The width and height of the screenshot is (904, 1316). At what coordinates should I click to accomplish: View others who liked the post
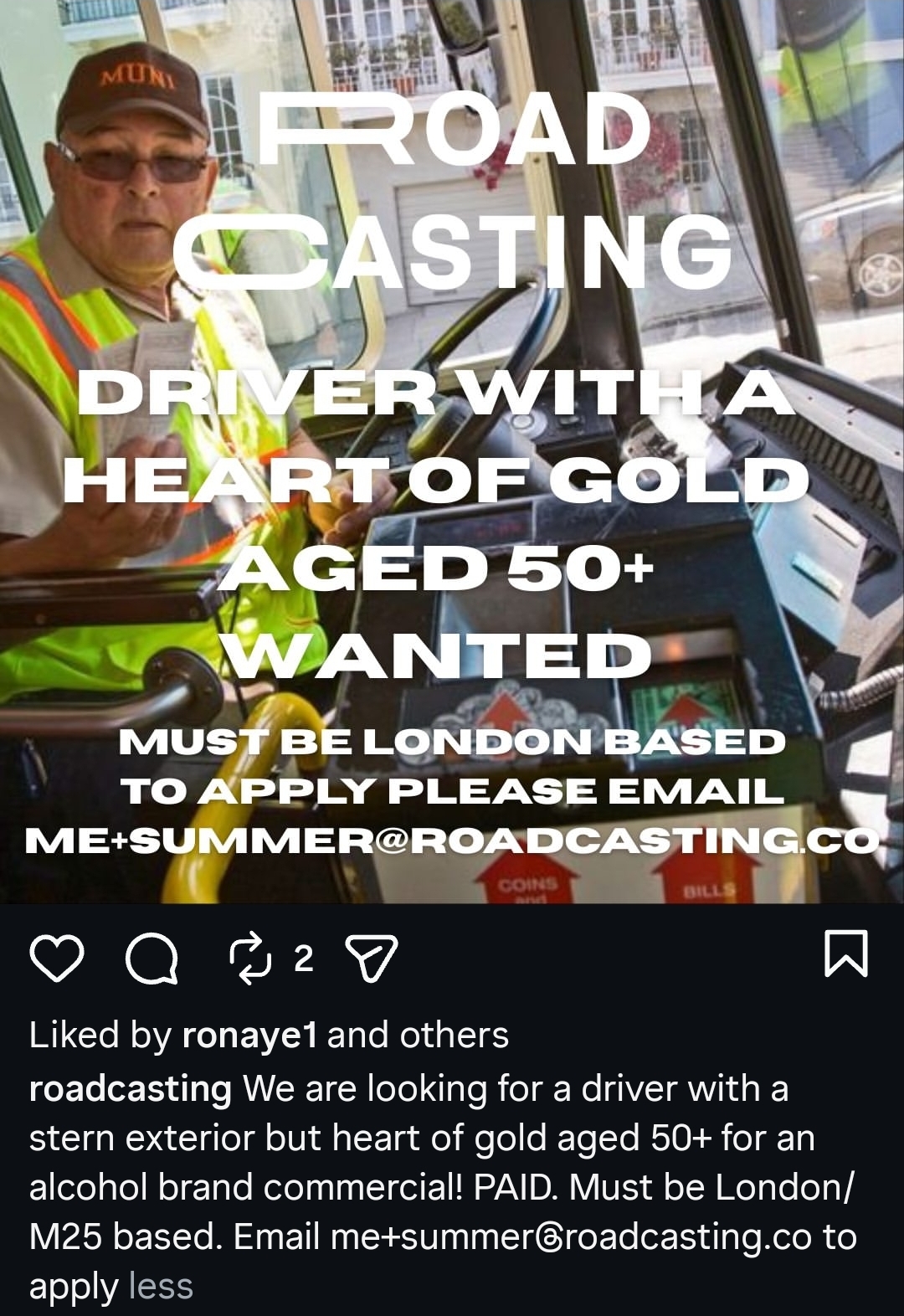(x=454, y=1036)
